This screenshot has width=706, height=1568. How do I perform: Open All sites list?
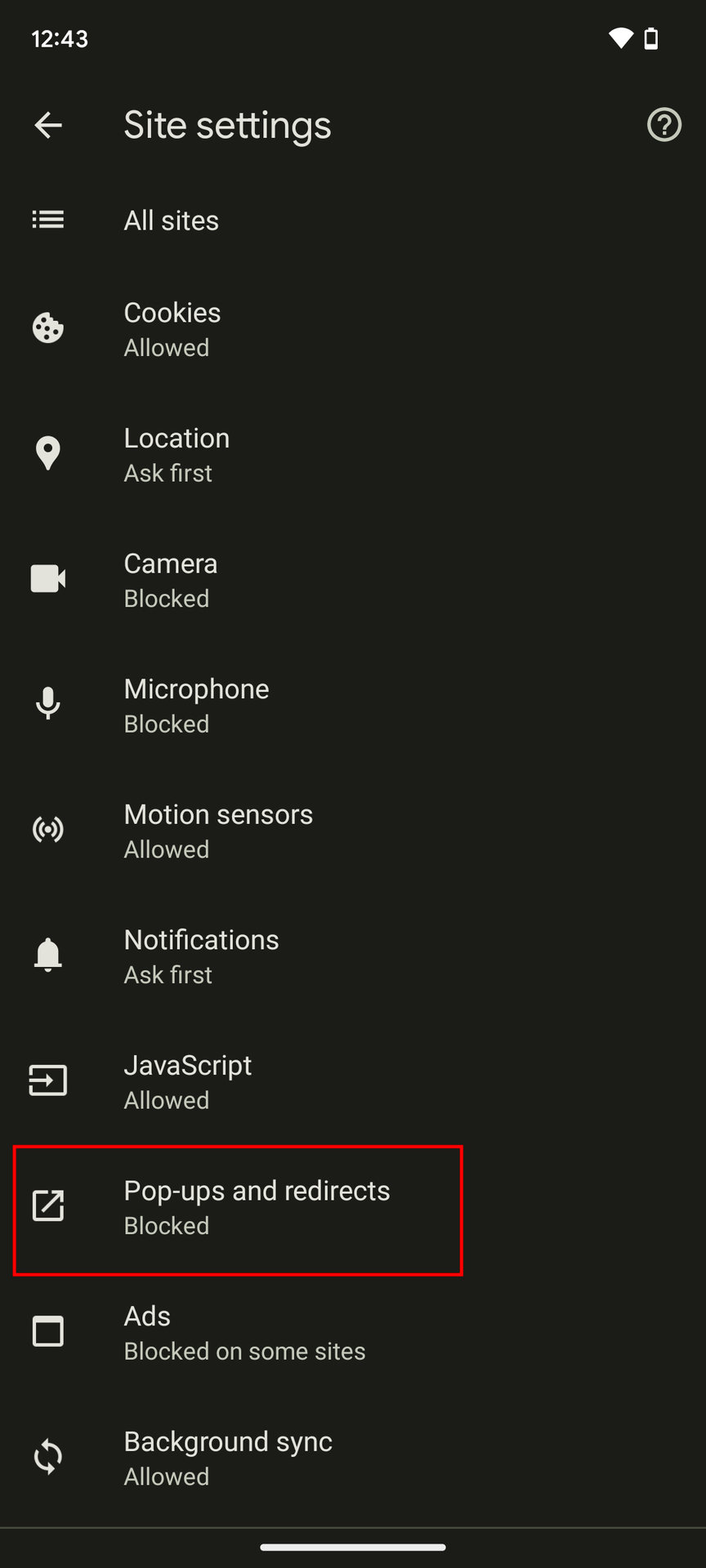tap(172, 220)
